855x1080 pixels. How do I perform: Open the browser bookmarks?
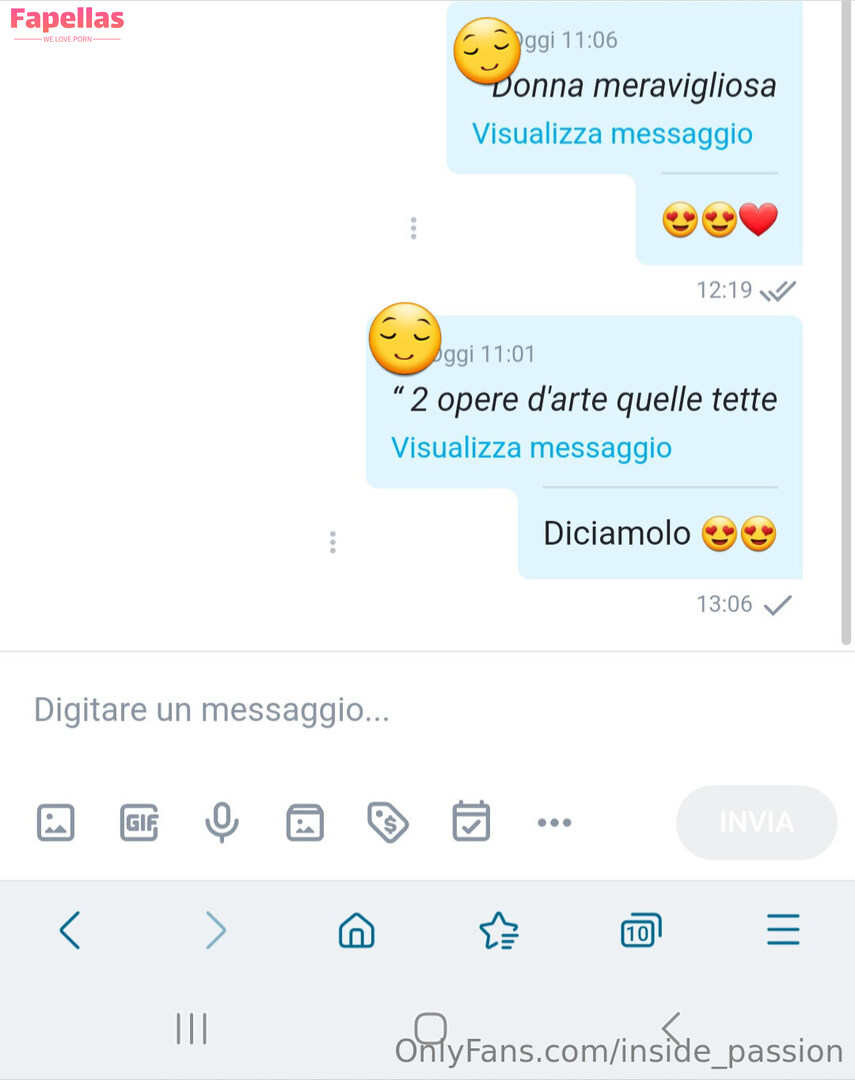click(x=499, y=931)
